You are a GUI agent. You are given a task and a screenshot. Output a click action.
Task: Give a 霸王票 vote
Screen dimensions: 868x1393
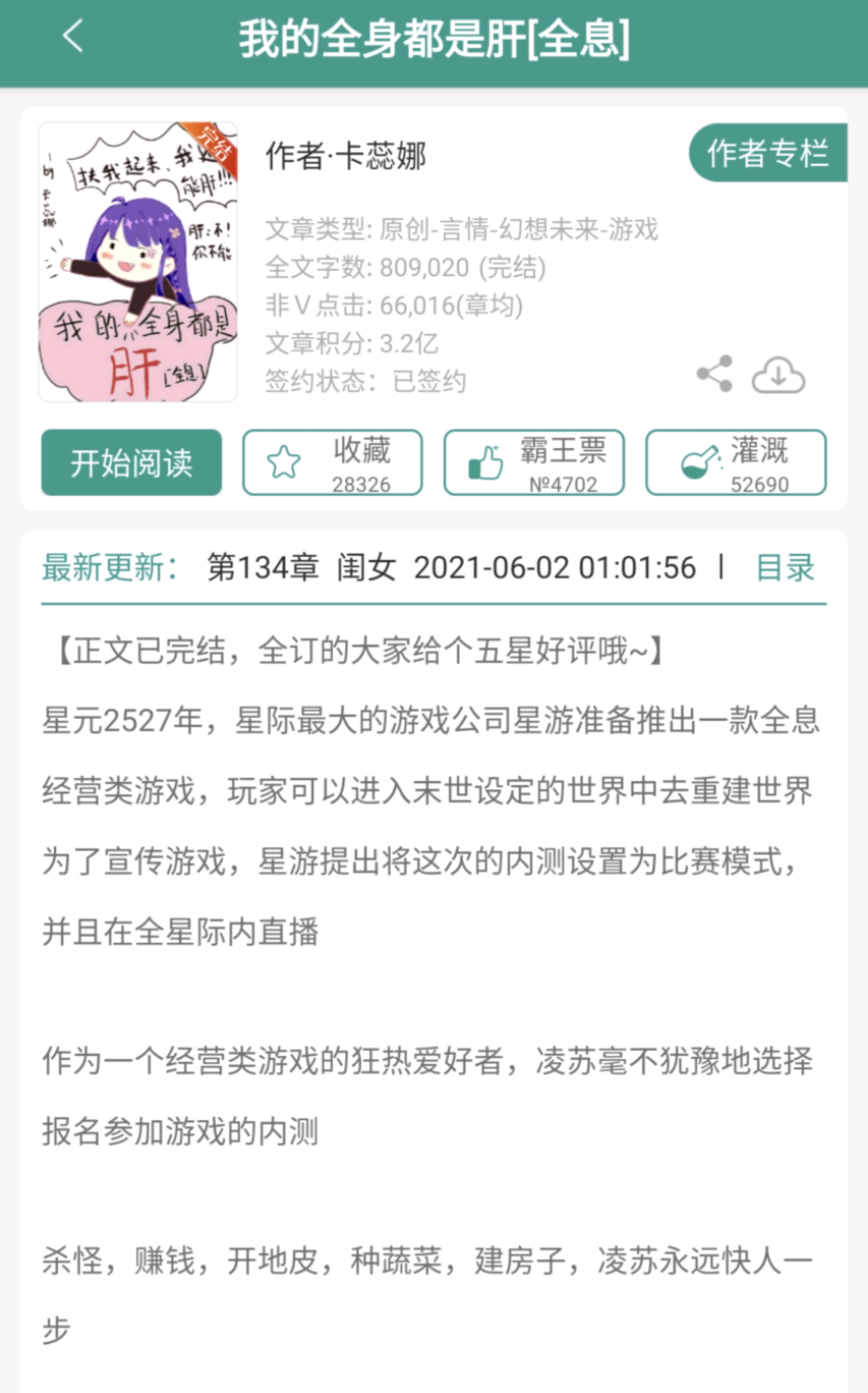click(534, 462)
